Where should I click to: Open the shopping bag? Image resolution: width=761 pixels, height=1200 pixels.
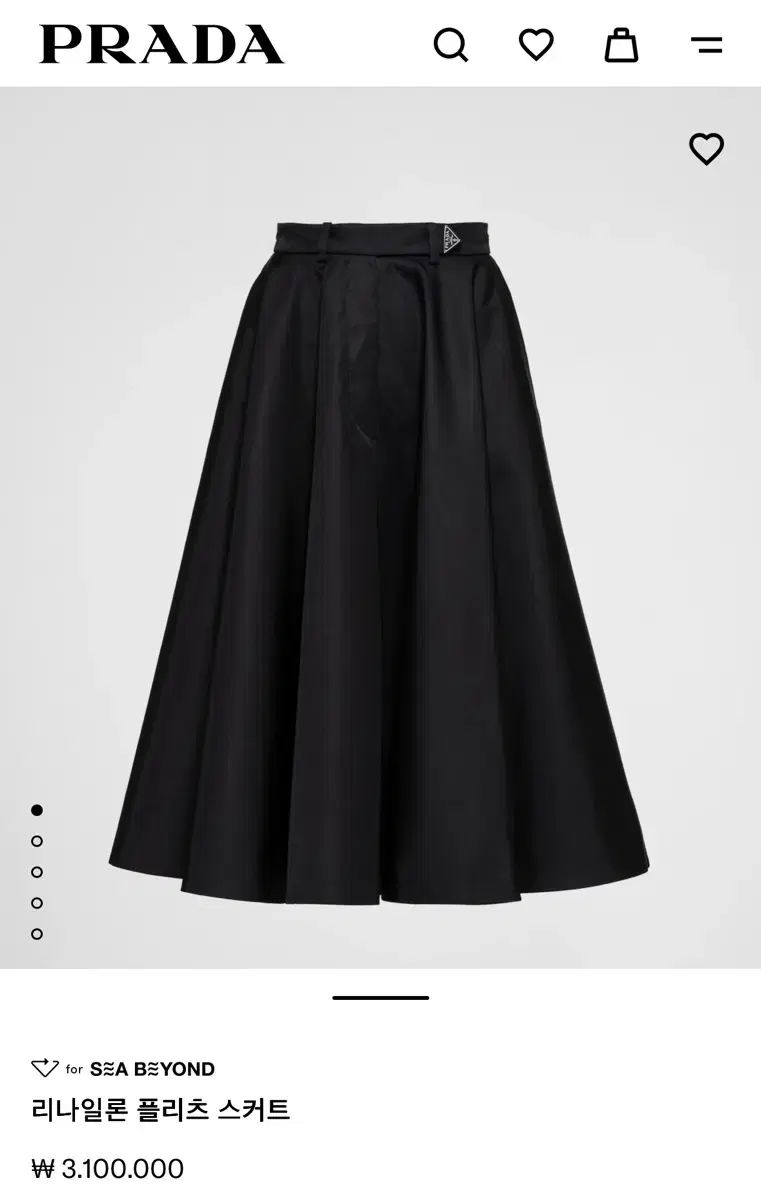(x=621, y=45)
